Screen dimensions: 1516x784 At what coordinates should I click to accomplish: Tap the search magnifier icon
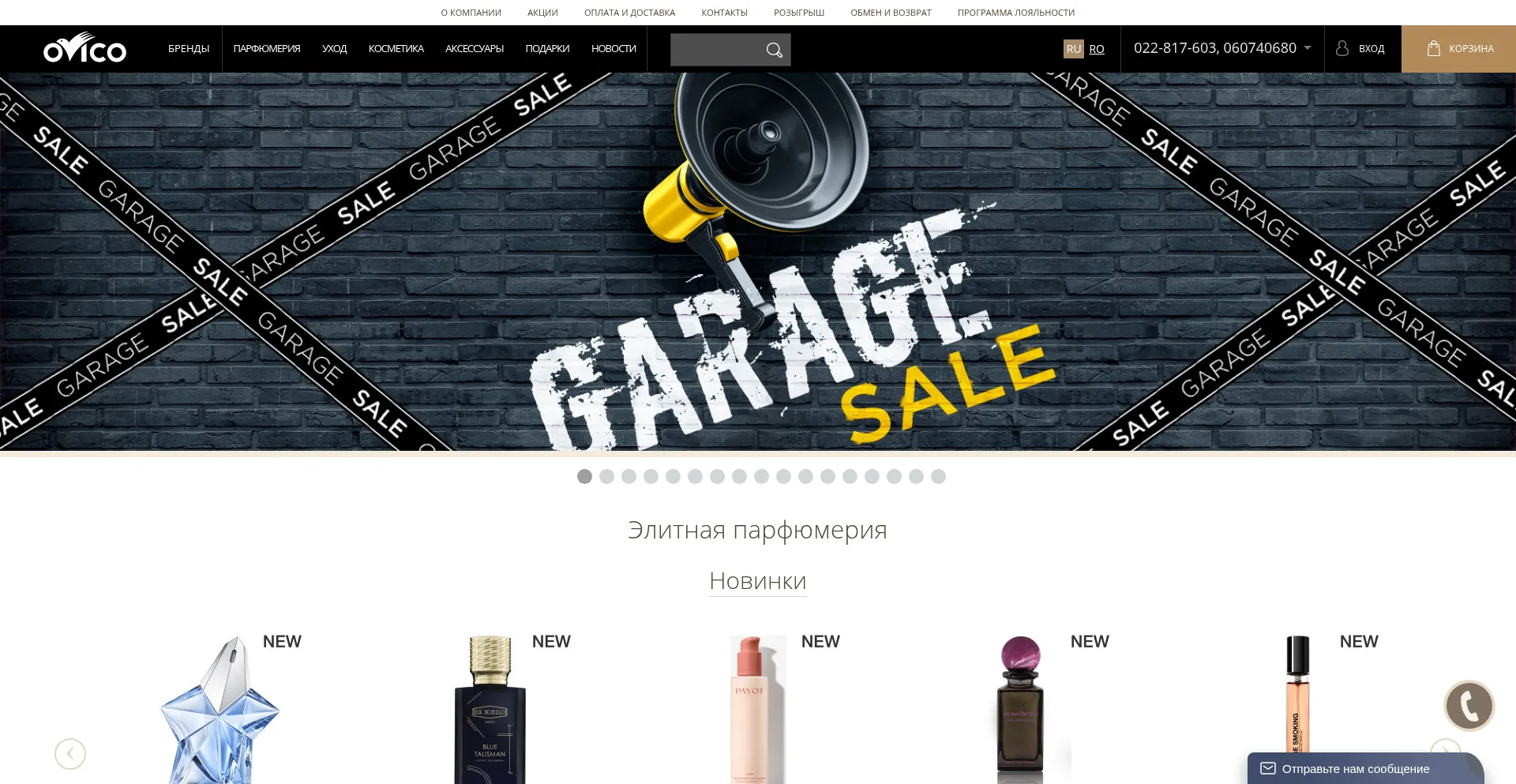coord(774,50)
